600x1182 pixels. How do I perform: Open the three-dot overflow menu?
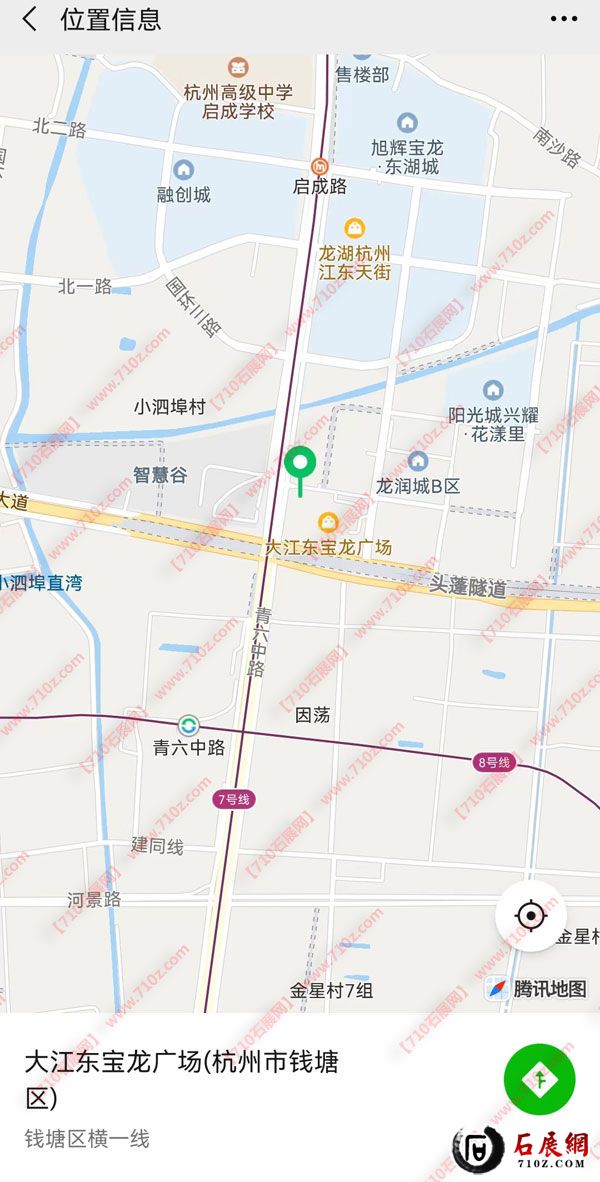pos(564,19)
